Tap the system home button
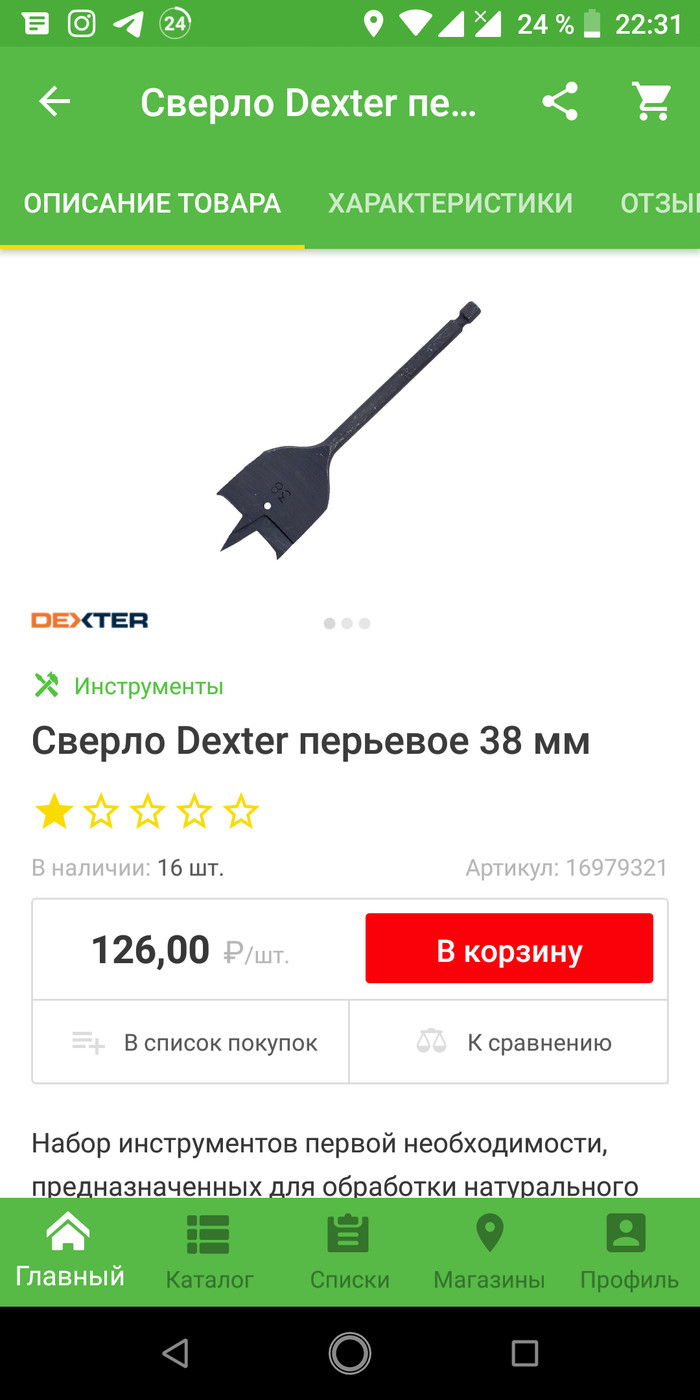 click(350, 1353)
